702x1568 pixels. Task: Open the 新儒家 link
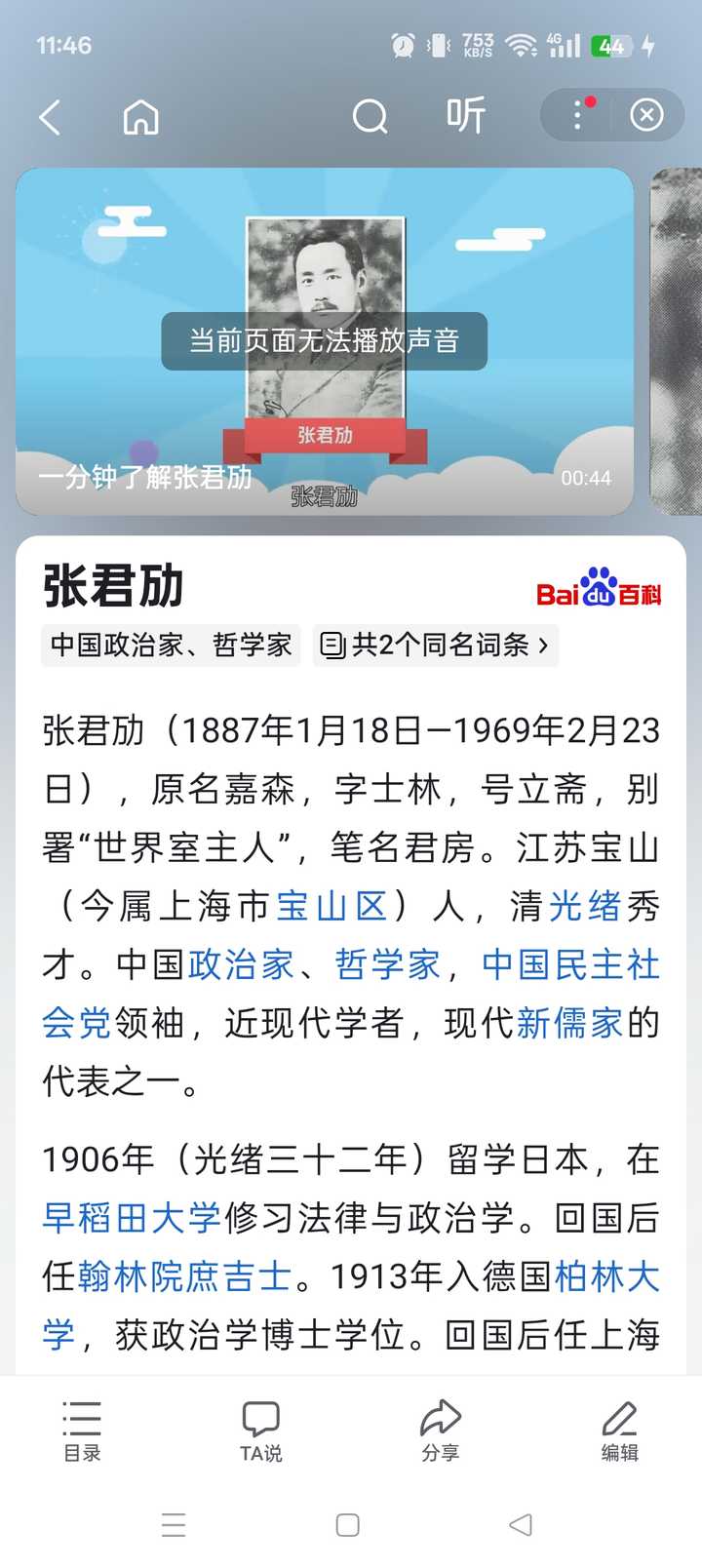pyautogui.click(x=569, y=1023)
